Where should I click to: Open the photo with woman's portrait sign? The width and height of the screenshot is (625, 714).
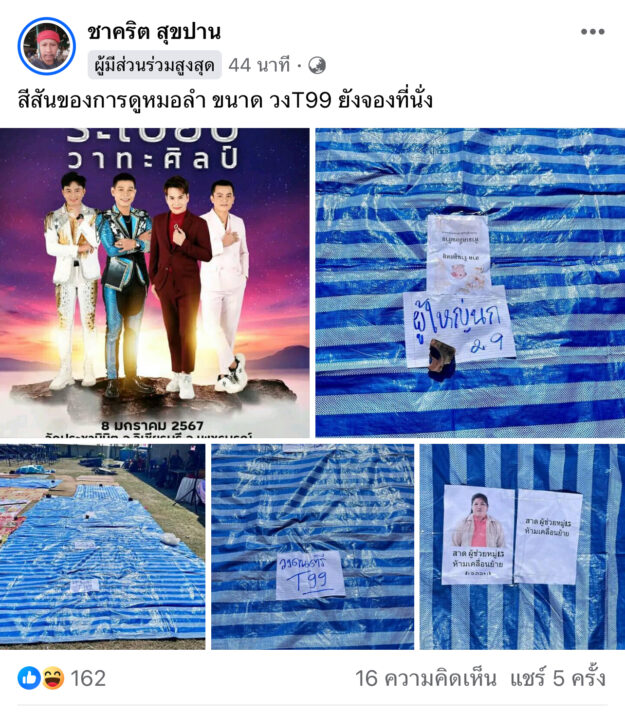click(521, 546)
